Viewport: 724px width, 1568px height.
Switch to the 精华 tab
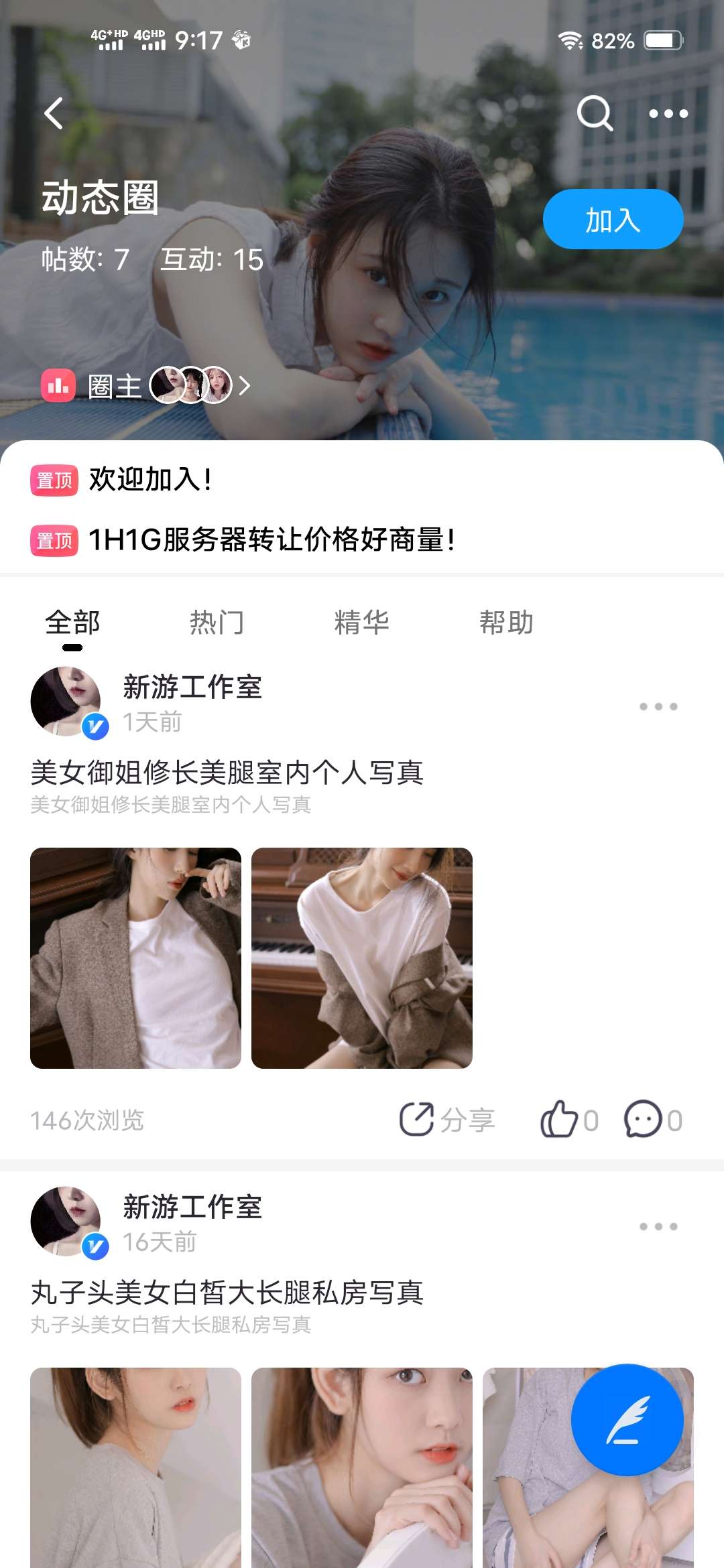[361, 623]
